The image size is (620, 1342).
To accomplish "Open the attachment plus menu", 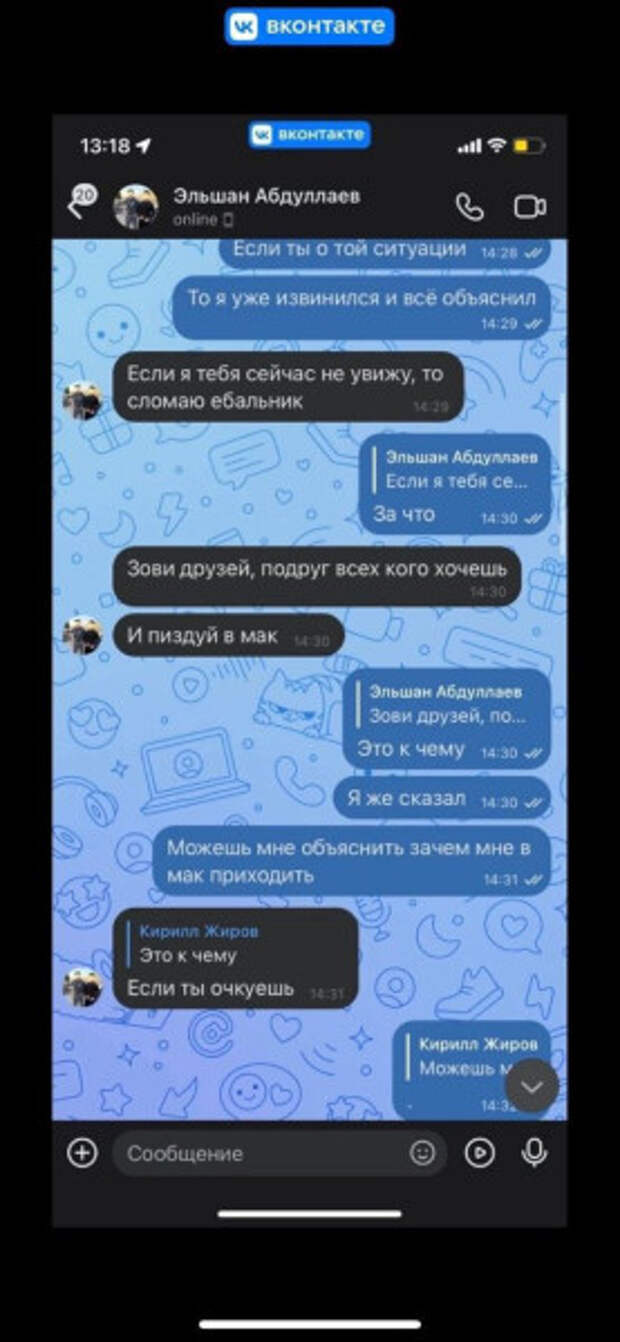I will pyautogui.click(x=82, y=1153).
